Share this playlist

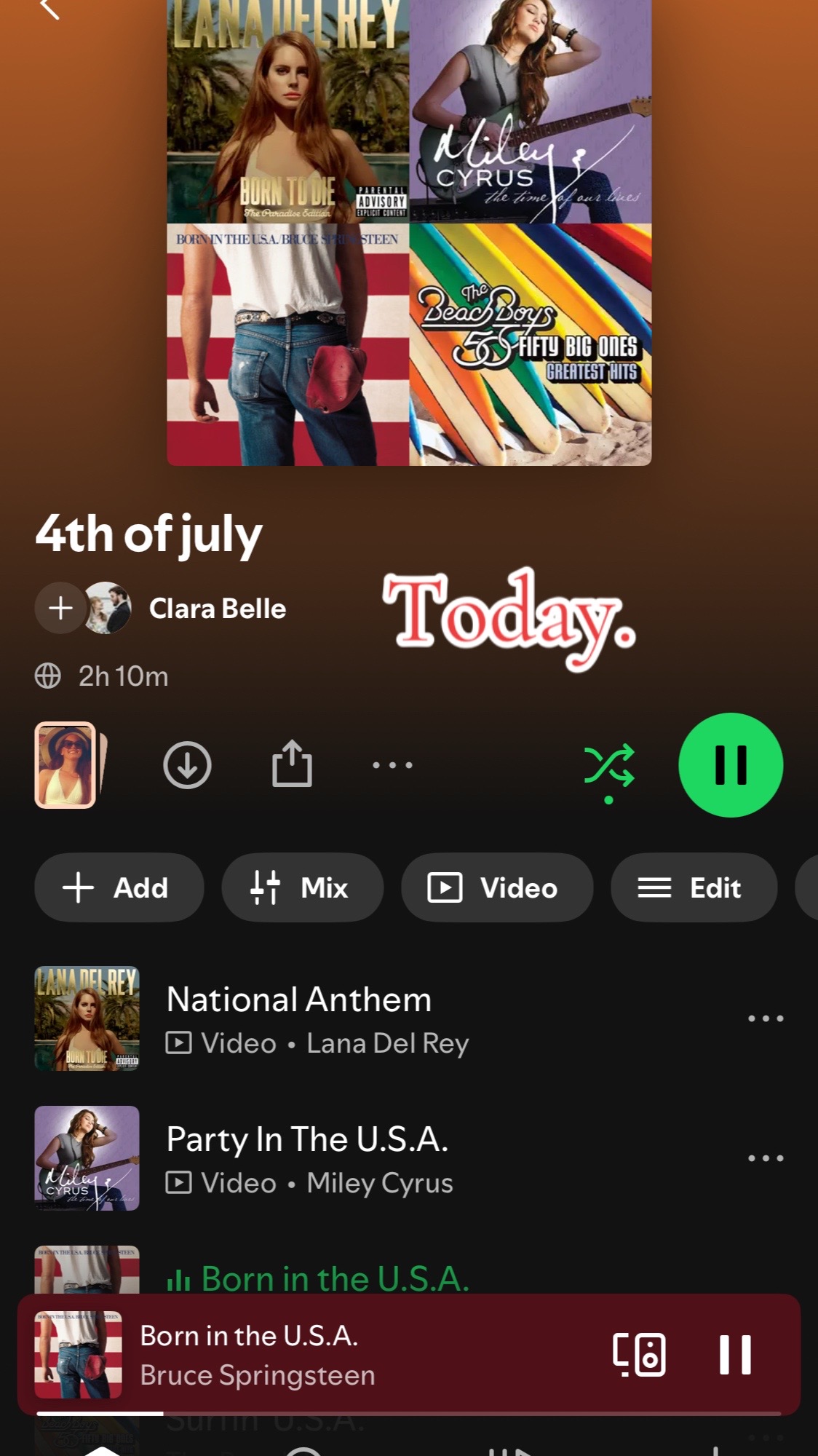292,764
